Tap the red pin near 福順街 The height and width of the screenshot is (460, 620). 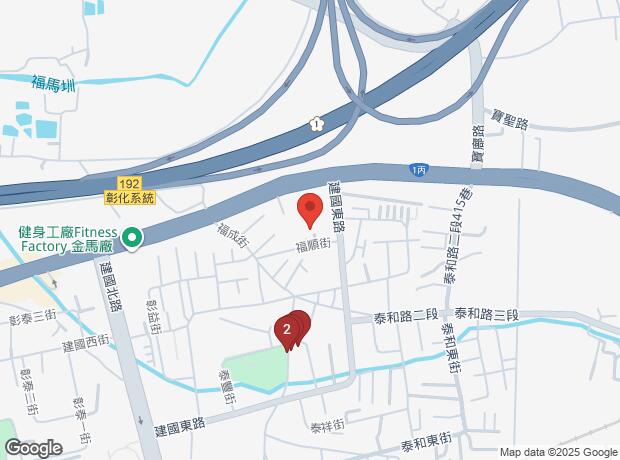[x=310, y=210]
